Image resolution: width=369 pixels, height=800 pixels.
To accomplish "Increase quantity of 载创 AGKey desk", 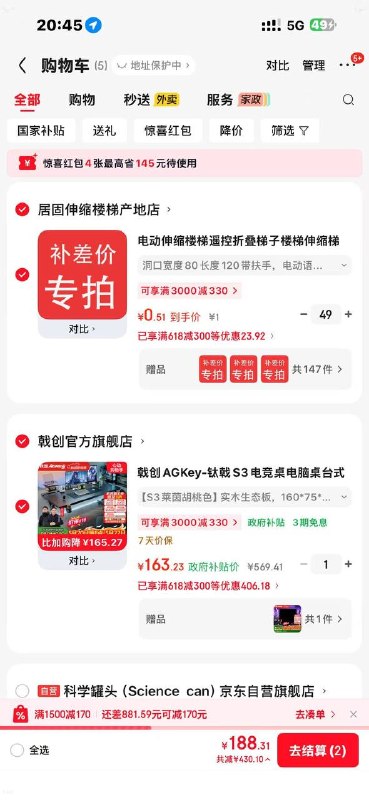I will tap(348, 564).
